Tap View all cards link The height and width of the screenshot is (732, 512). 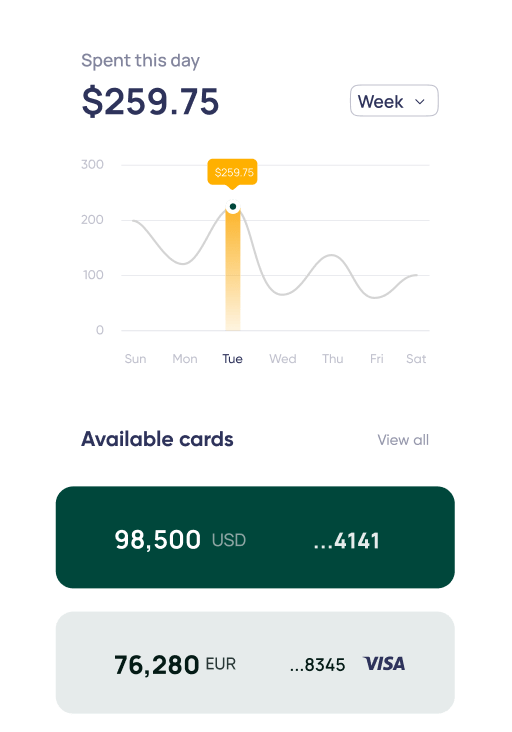tap(403, 440)
